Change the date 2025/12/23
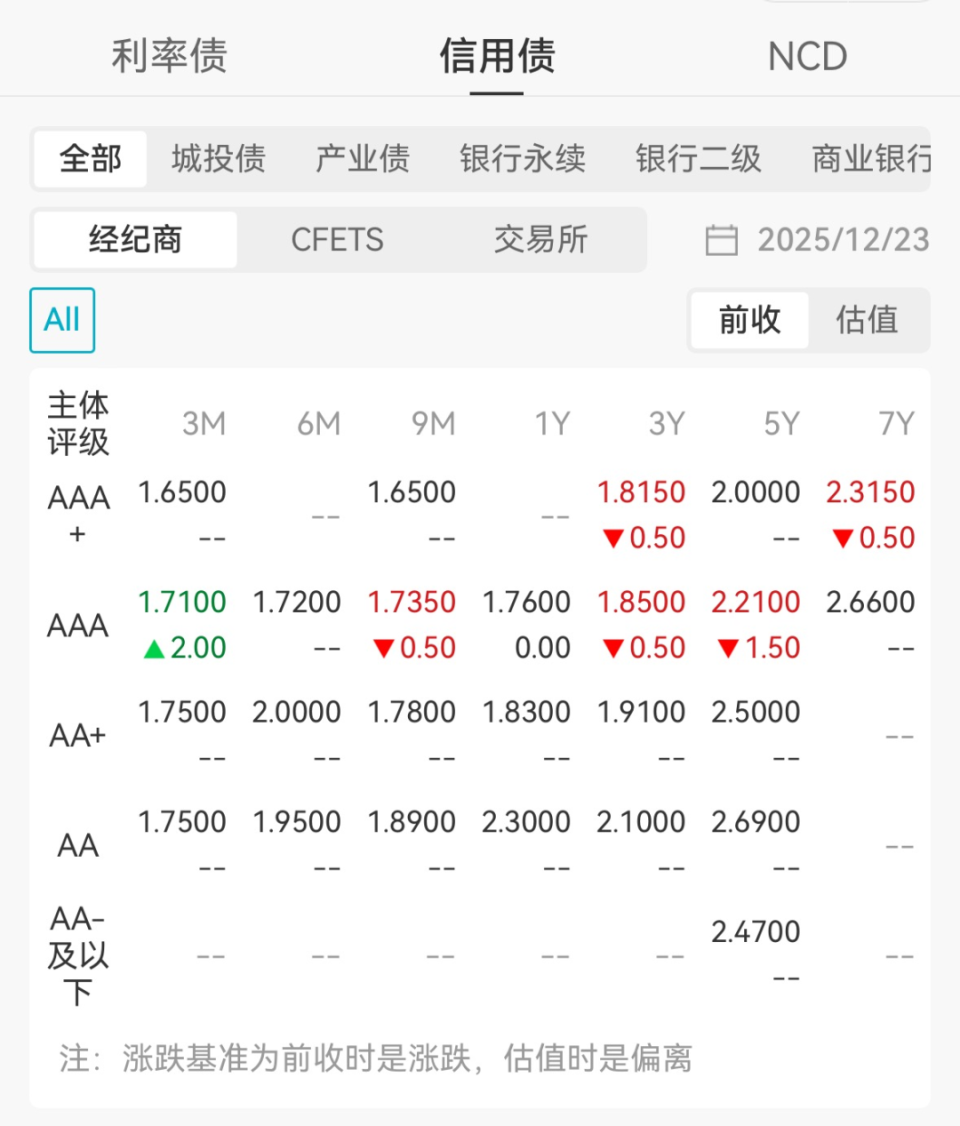This screenshot has height=1126, width=960. coord(843,240)
